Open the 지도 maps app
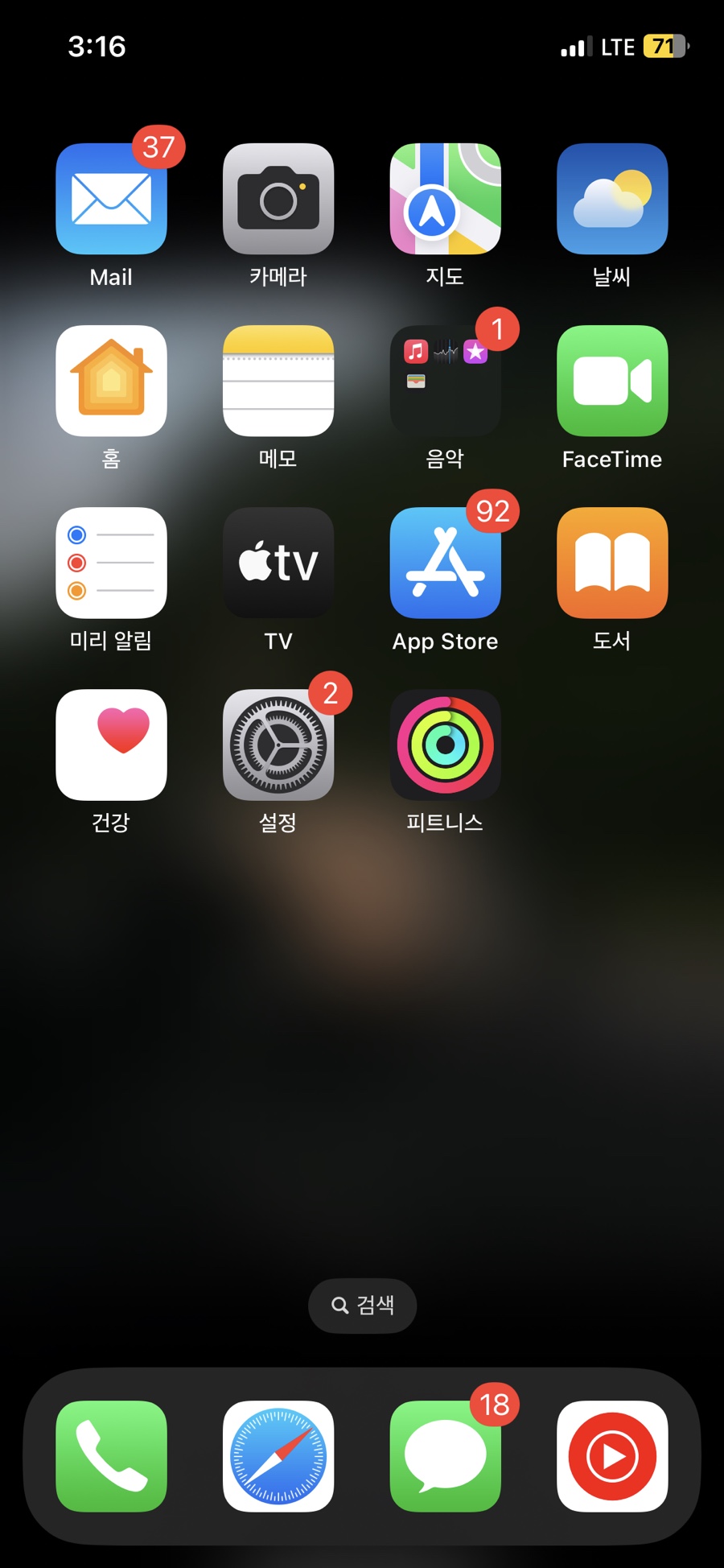 coord(445,199)
